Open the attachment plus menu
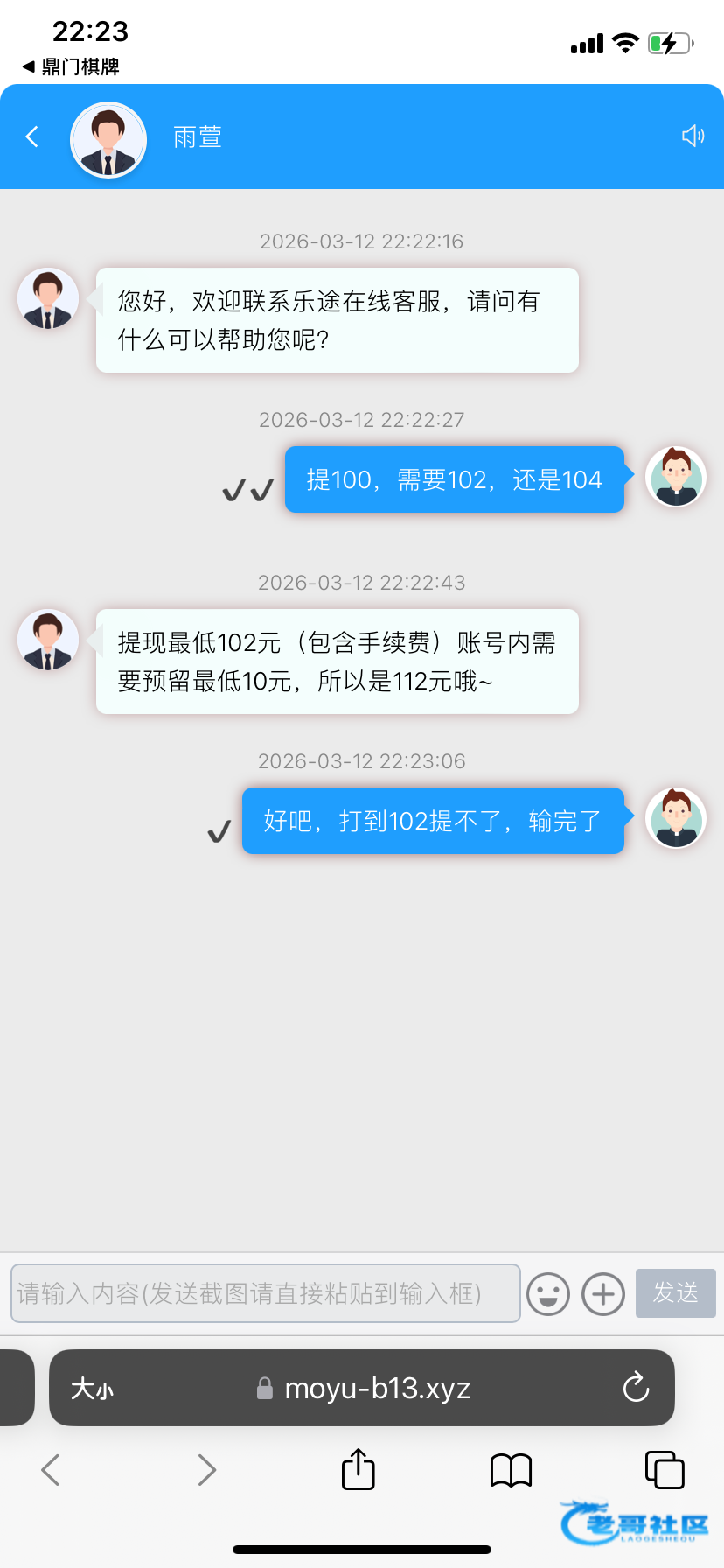 click(x=603, y=1294)
